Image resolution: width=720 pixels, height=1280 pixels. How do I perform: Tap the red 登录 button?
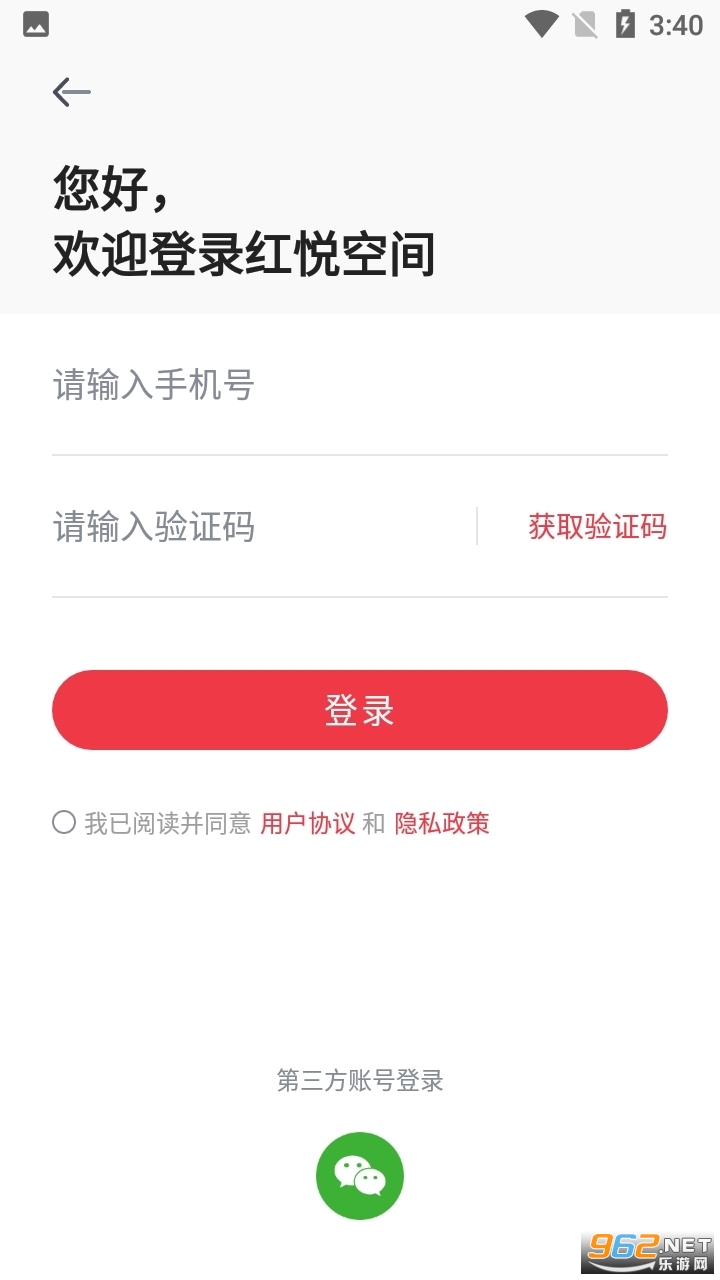point(360,710)
